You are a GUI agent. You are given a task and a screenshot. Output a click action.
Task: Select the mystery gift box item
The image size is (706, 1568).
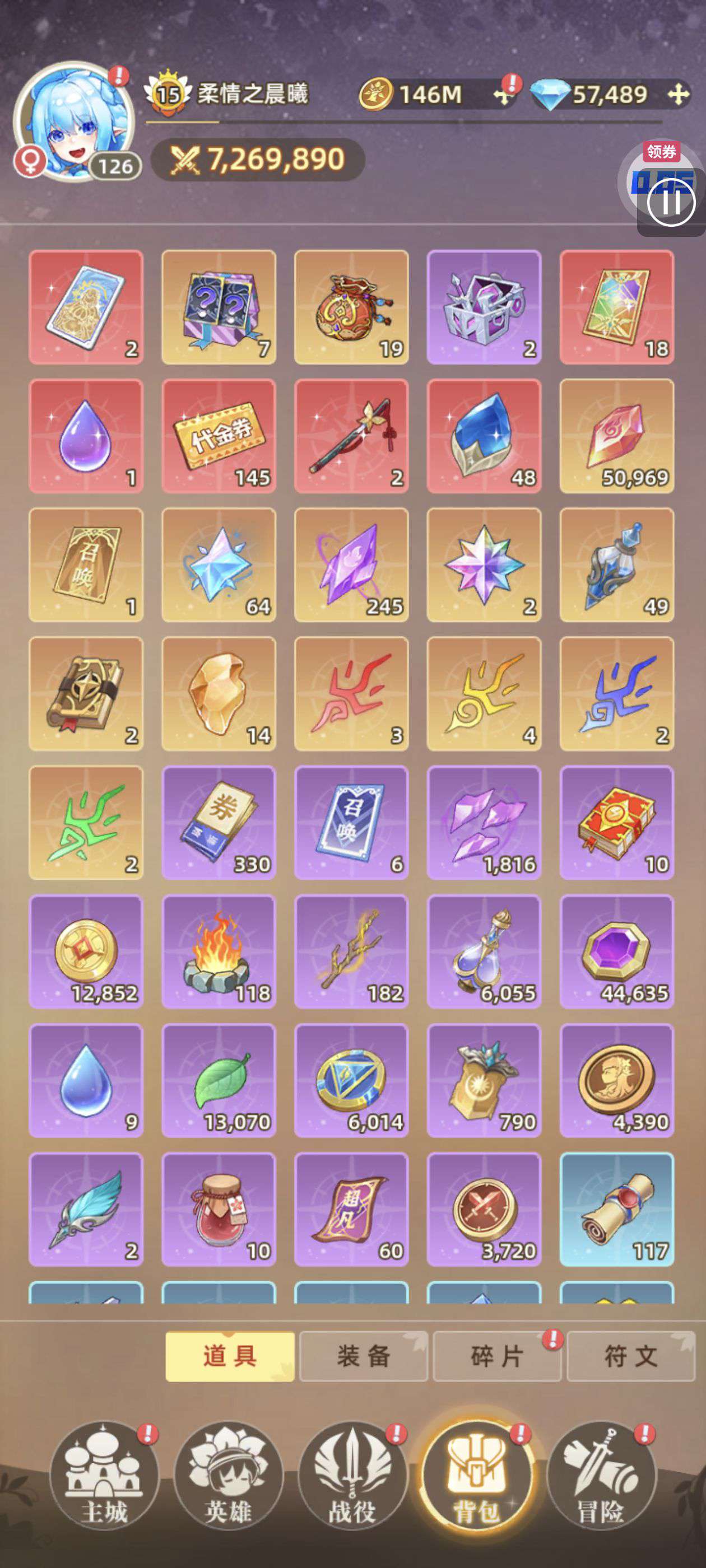[219, 307]
